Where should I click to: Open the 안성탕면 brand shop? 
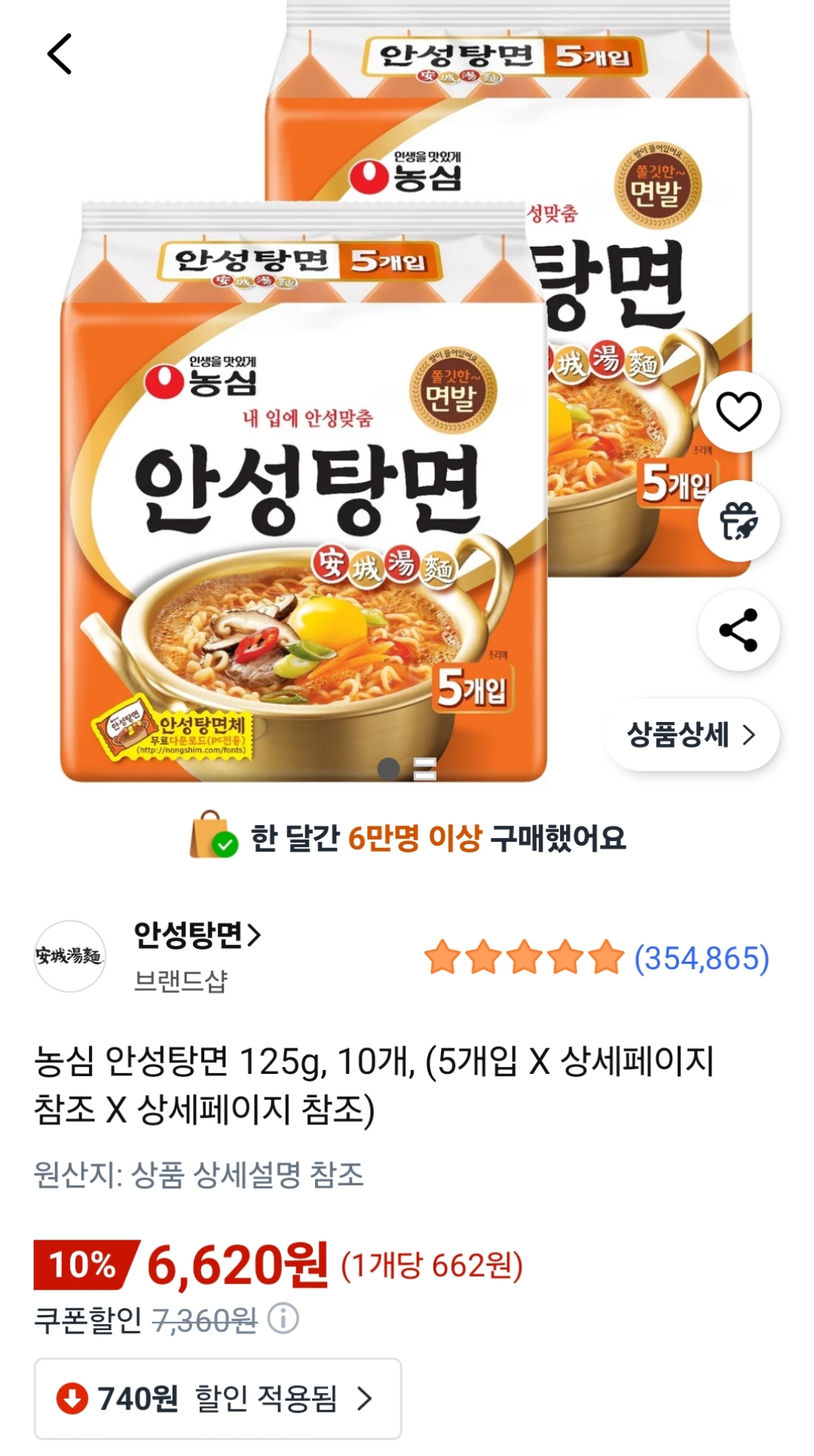tap(197, 935)
